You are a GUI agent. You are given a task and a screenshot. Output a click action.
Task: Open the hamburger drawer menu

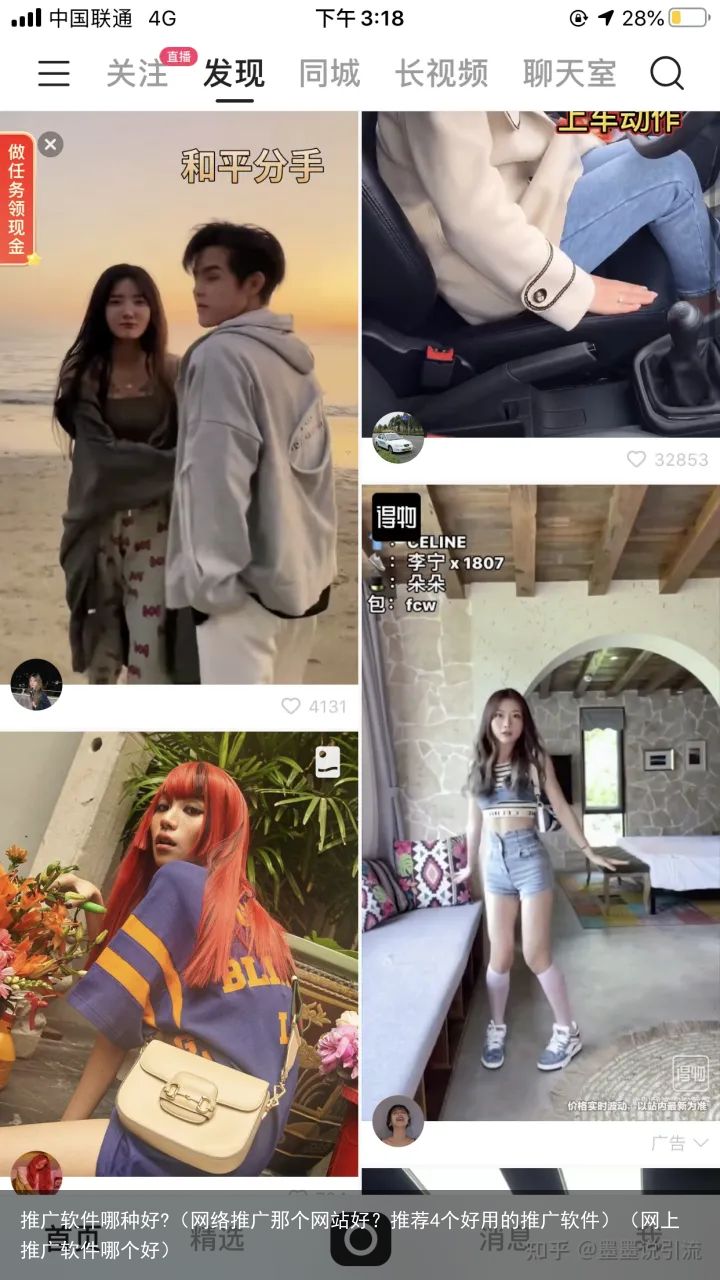(53, 73)
